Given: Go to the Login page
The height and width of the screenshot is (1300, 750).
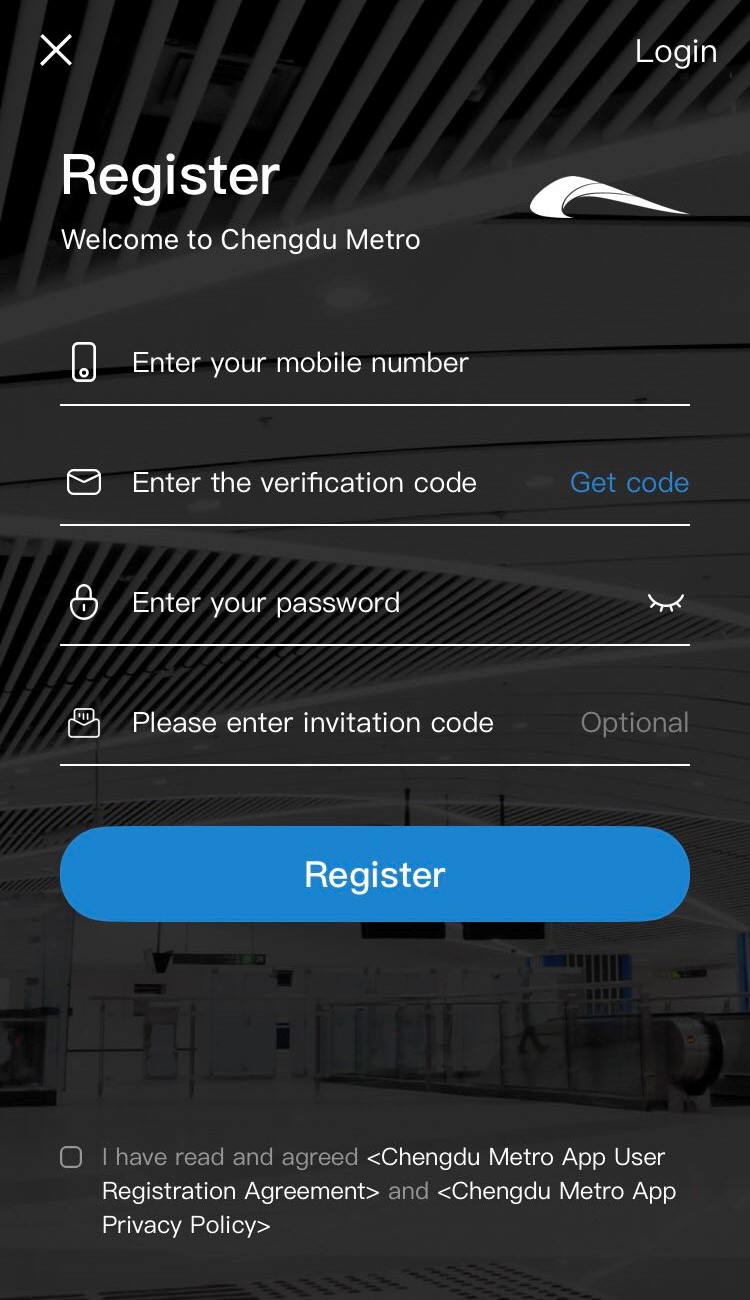Looking at the screenshot, I should point(676,51).
